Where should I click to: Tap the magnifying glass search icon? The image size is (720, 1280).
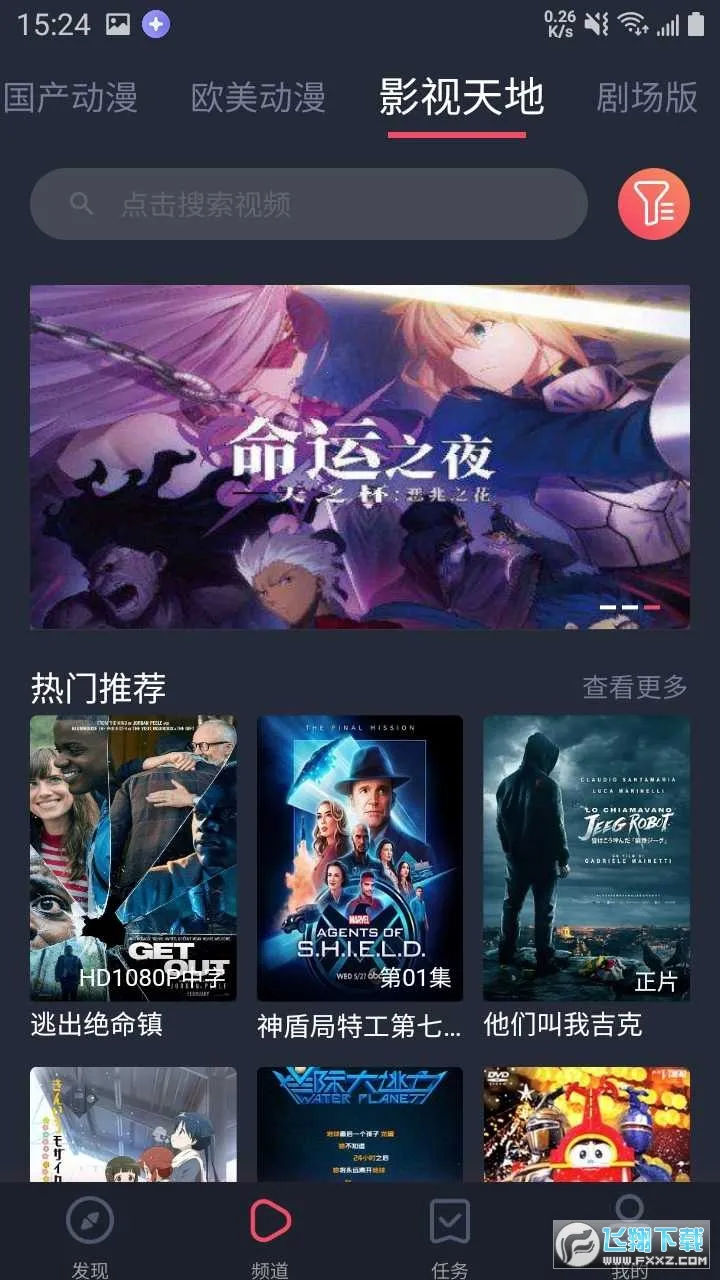(x=81, y=203)
